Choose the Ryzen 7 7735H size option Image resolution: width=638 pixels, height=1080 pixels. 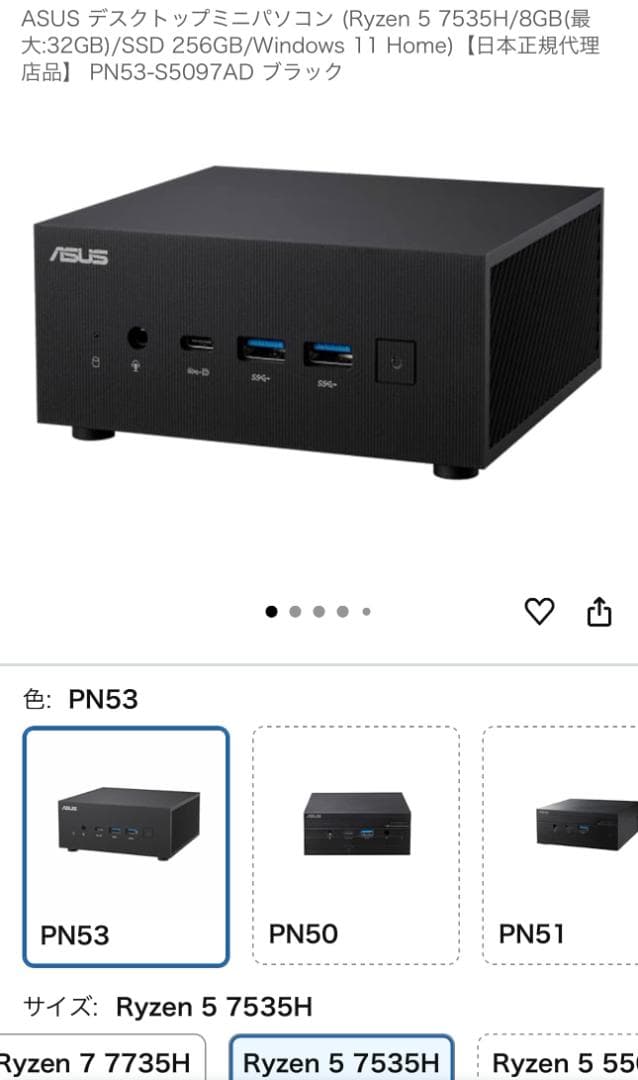100,1060
